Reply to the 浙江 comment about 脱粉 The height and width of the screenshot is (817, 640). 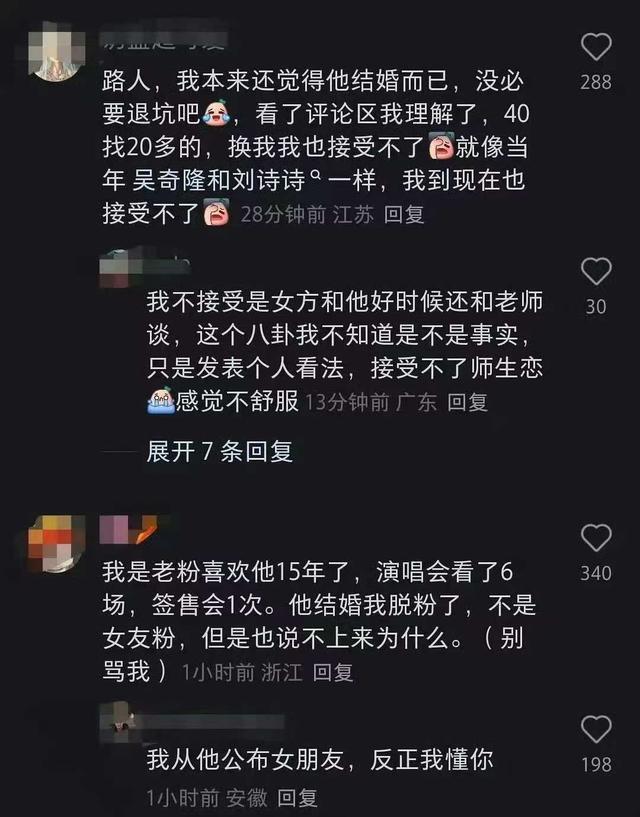coord(333,673)
